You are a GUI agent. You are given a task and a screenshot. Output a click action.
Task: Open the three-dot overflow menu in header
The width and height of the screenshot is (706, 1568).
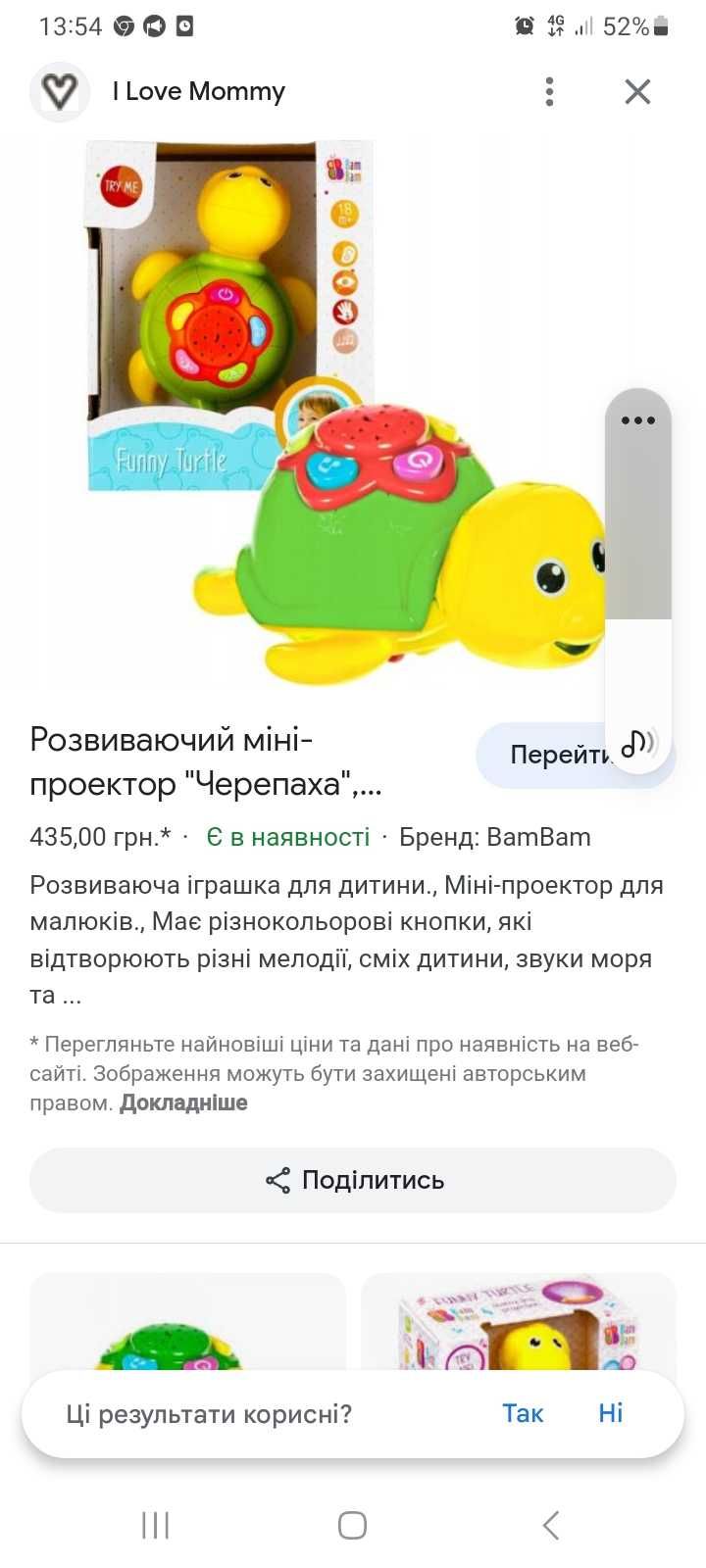click(549, 91)
